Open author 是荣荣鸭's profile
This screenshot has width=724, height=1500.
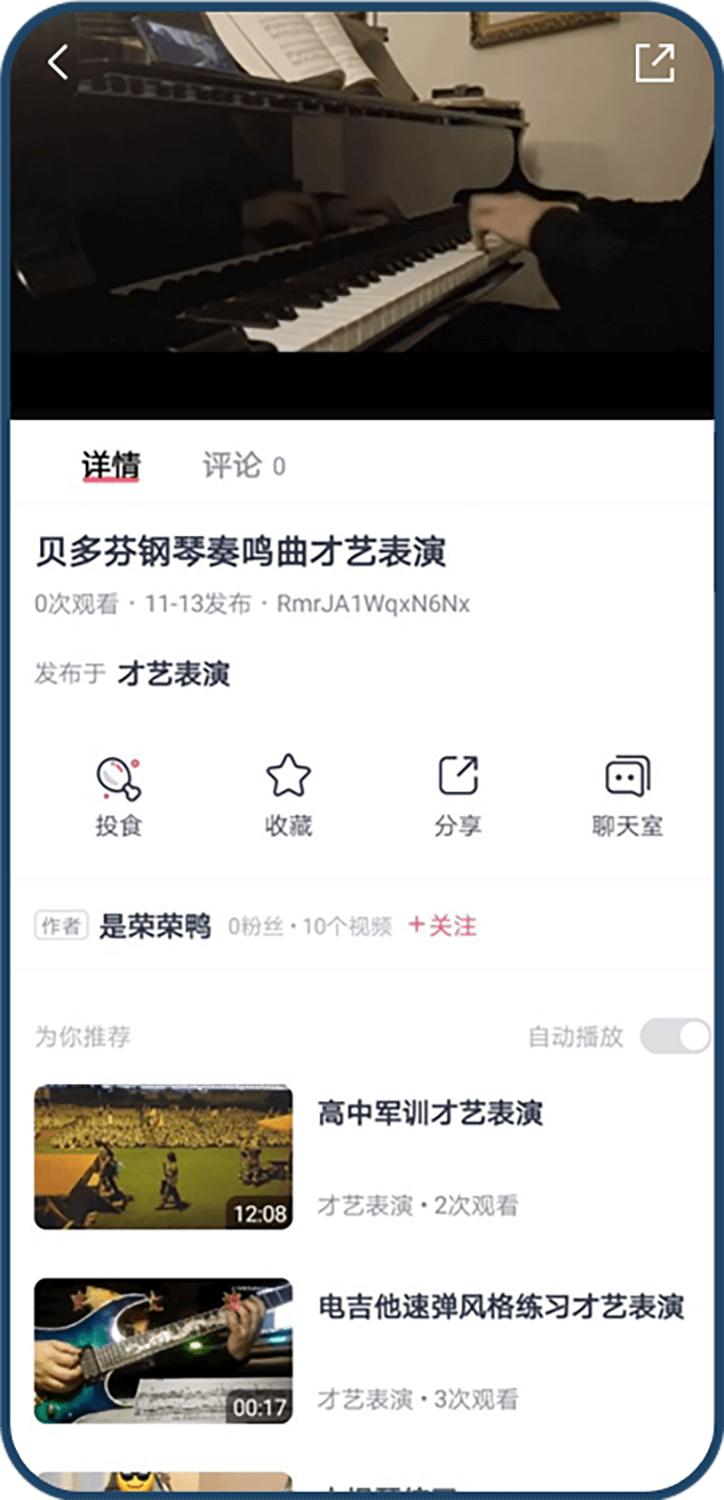pyautogui.click(x=155, y=927)
